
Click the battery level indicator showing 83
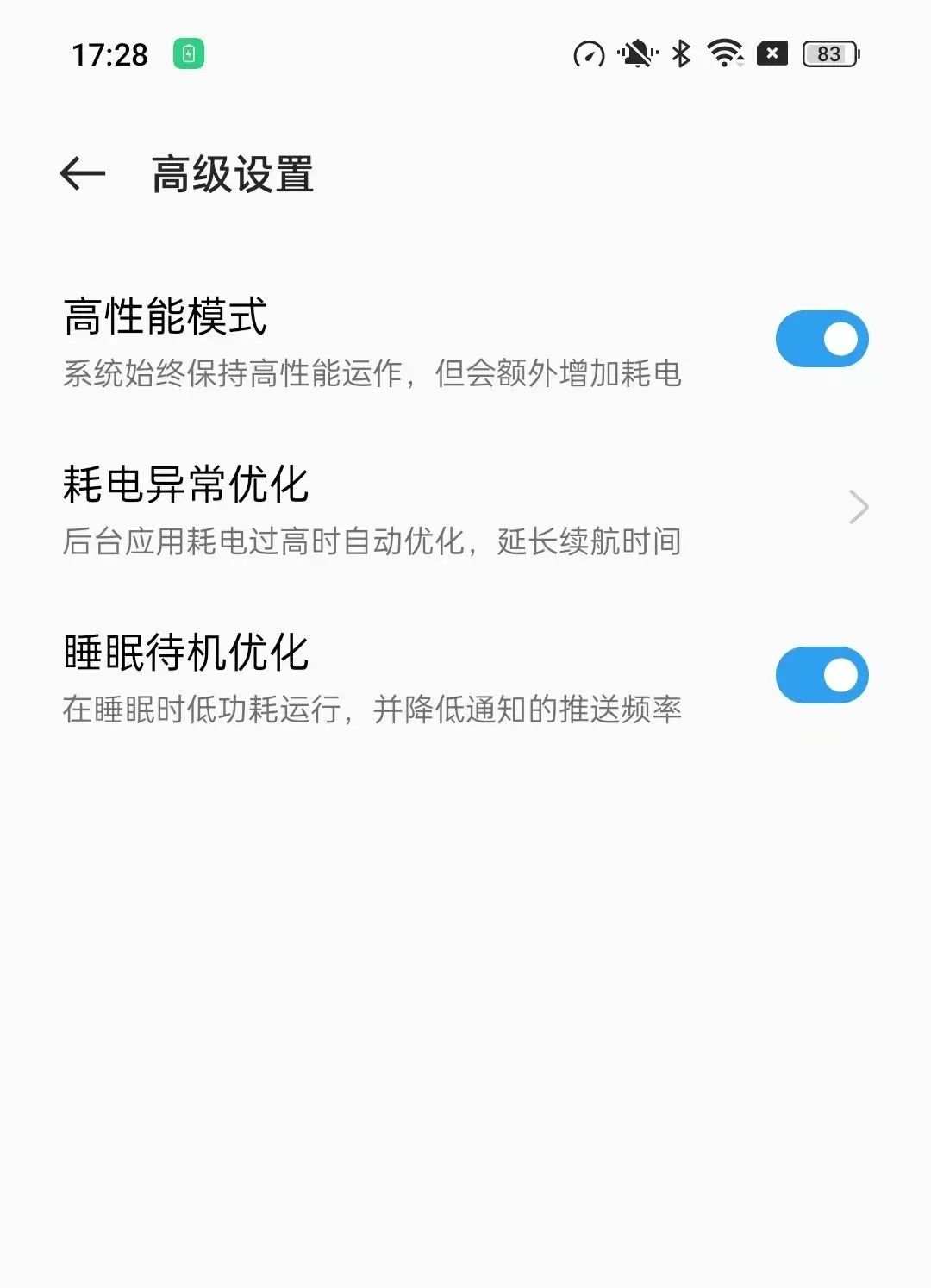pyautogui.click(x=829, y=53)
